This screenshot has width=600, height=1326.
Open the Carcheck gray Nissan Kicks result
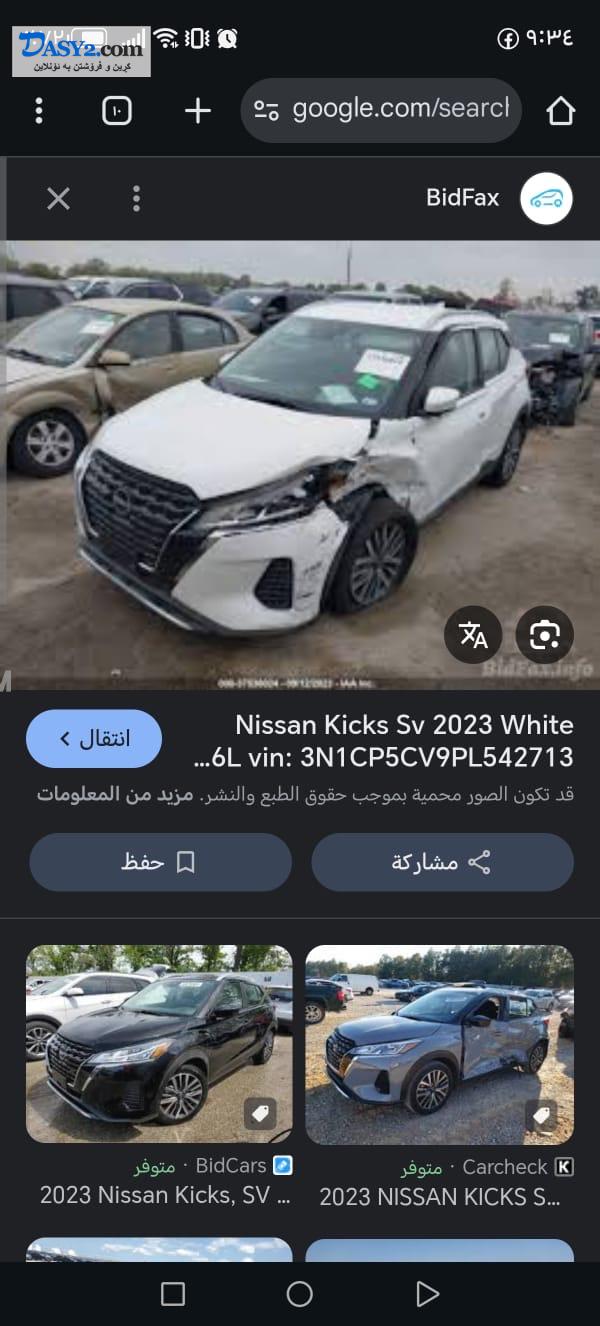(439, 1043)
